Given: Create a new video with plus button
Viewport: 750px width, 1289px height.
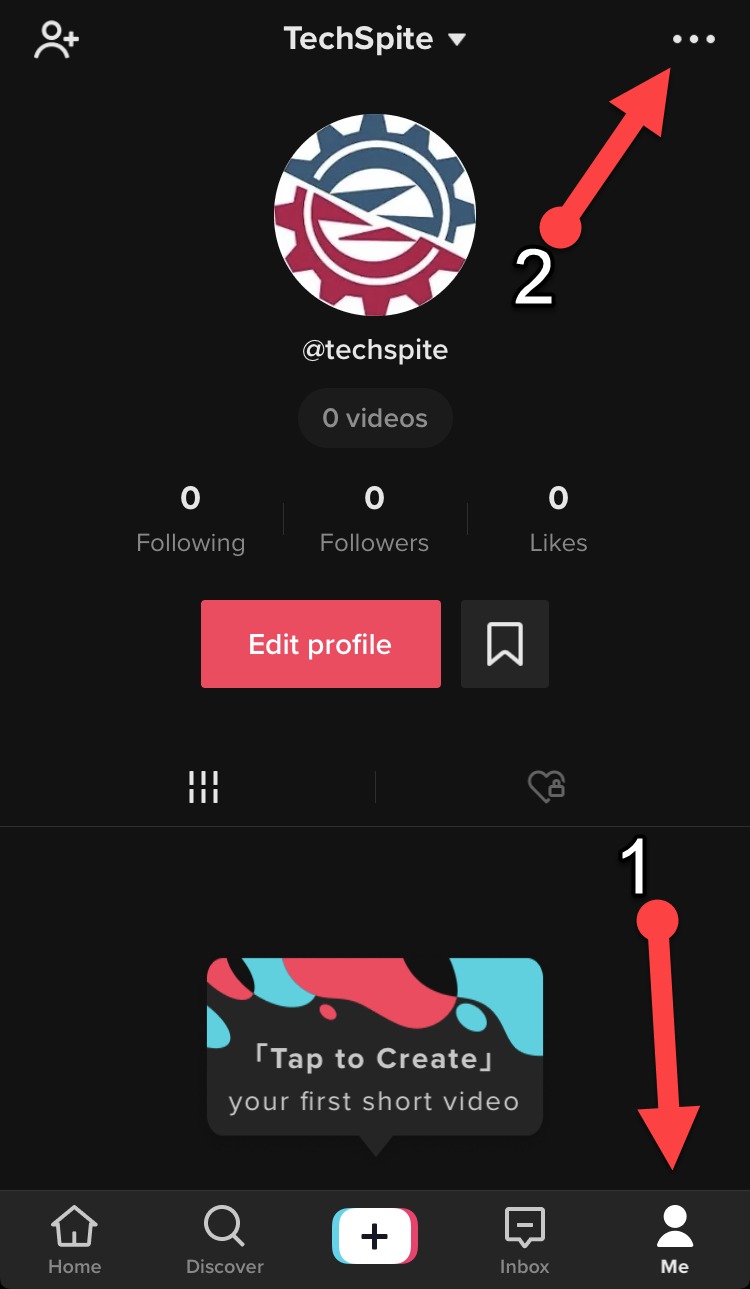Looking at the screenshot, I should [375, 1237].
